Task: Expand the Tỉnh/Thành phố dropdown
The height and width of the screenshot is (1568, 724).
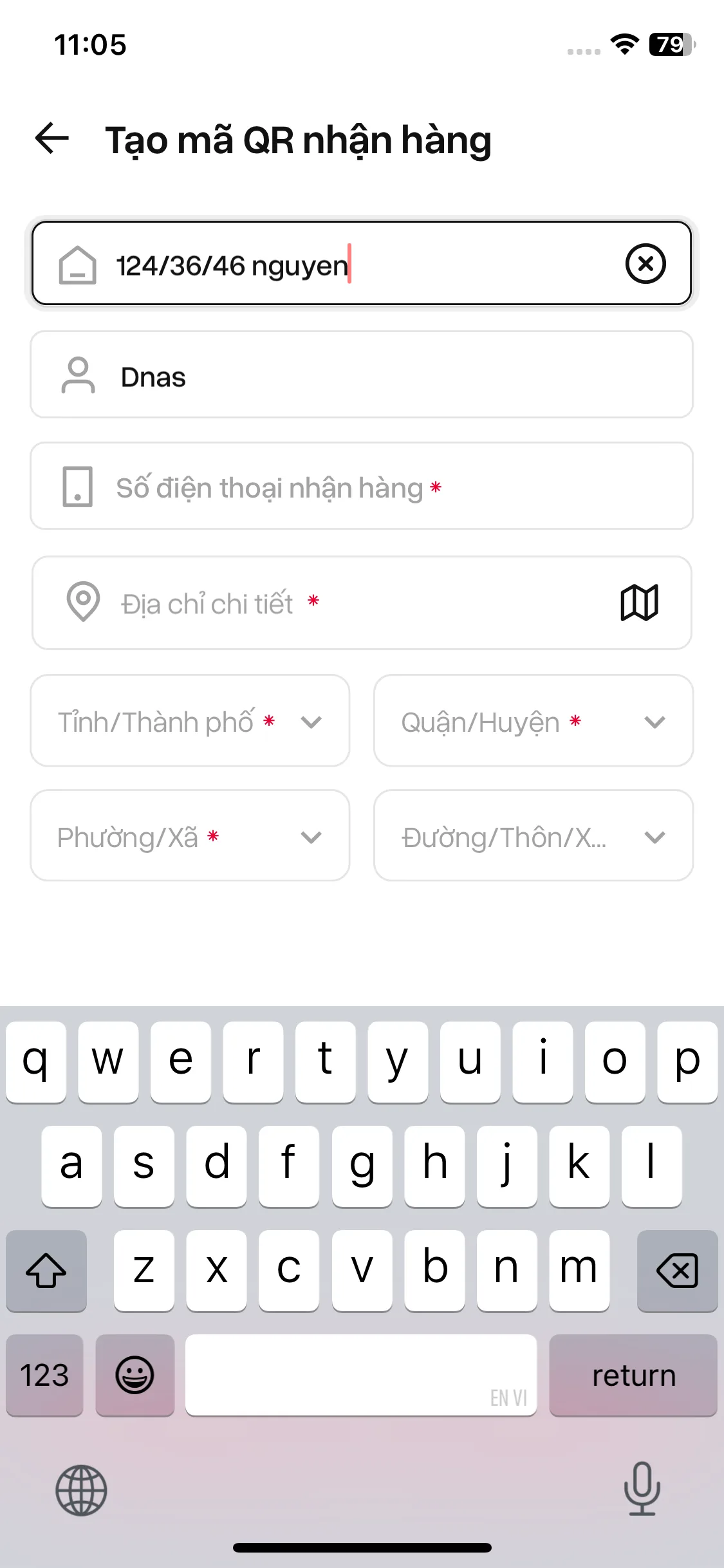Action: click(190, 721)
